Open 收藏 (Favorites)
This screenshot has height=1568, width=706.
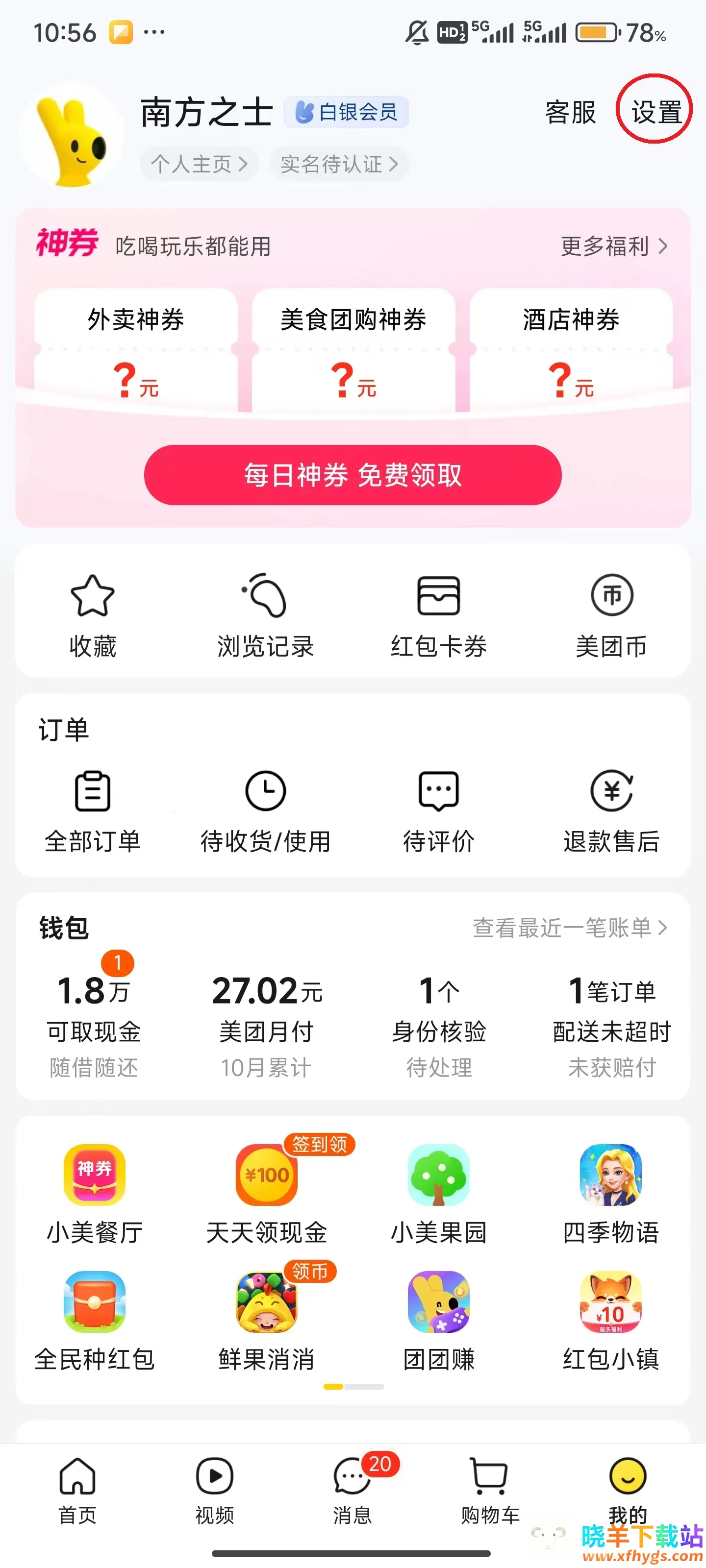(x=93, y=615)
